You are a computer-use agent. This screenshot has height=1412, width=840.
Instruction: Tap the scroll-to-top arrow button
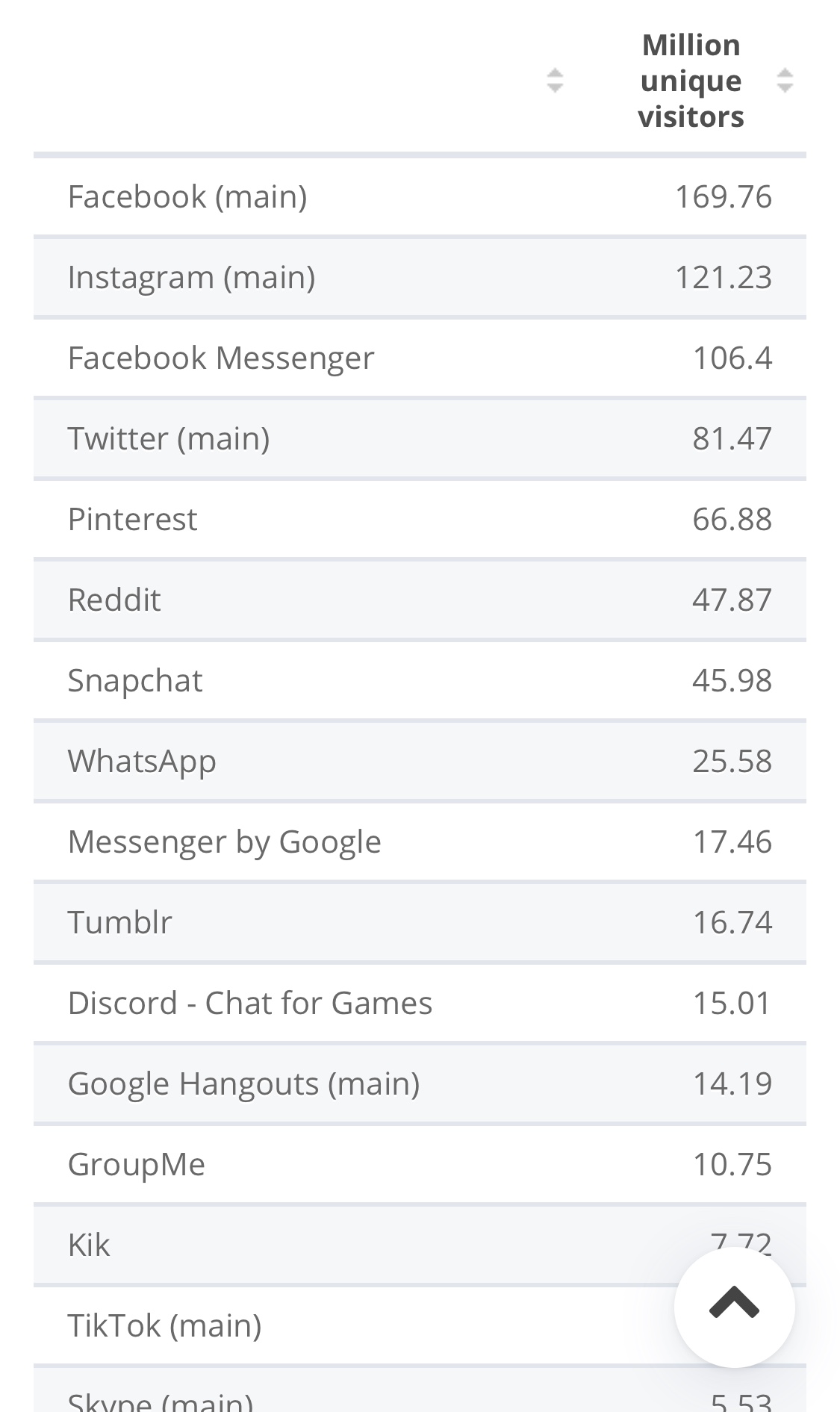(735, 1307)
